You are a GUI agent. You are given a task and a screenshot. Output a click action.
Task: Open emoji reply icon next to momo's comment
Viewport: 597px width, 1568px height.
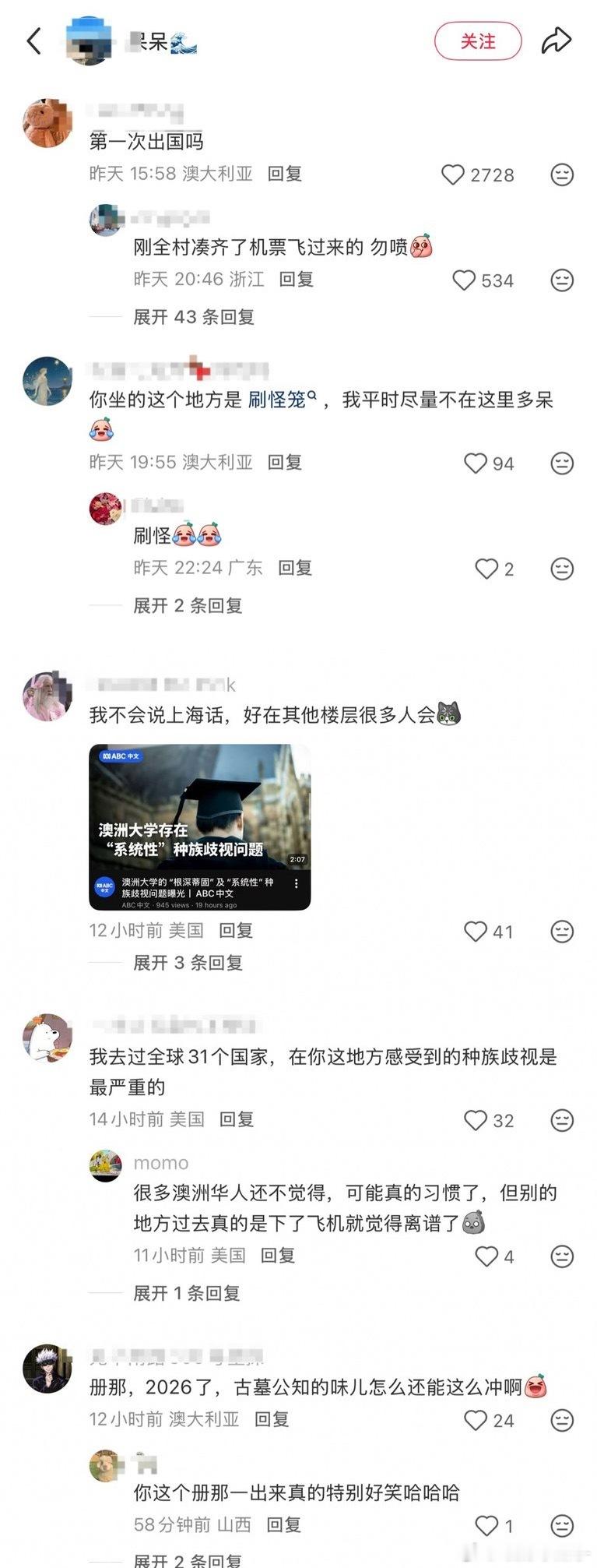click(562, 1255)
